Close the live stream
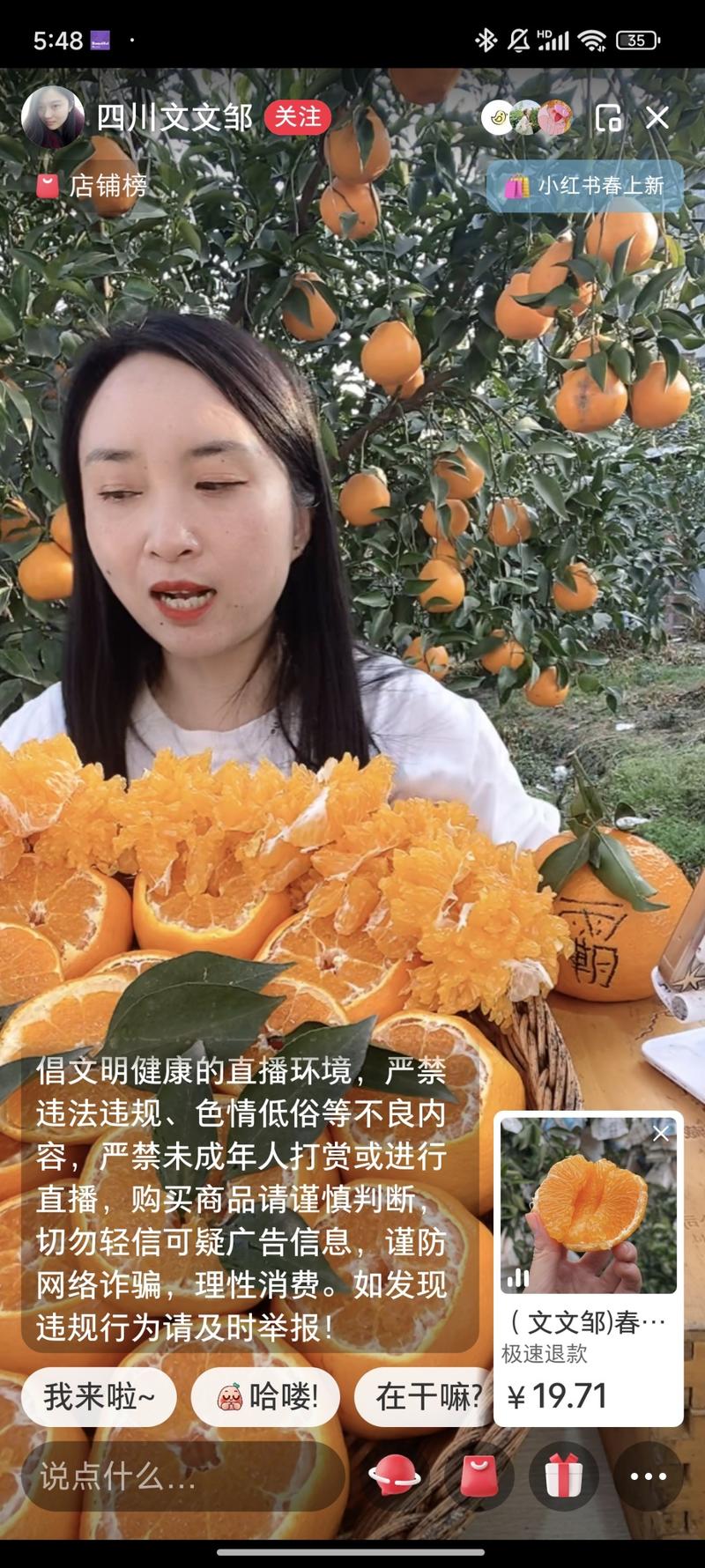 pyautogui.click(x=657, y=118)
